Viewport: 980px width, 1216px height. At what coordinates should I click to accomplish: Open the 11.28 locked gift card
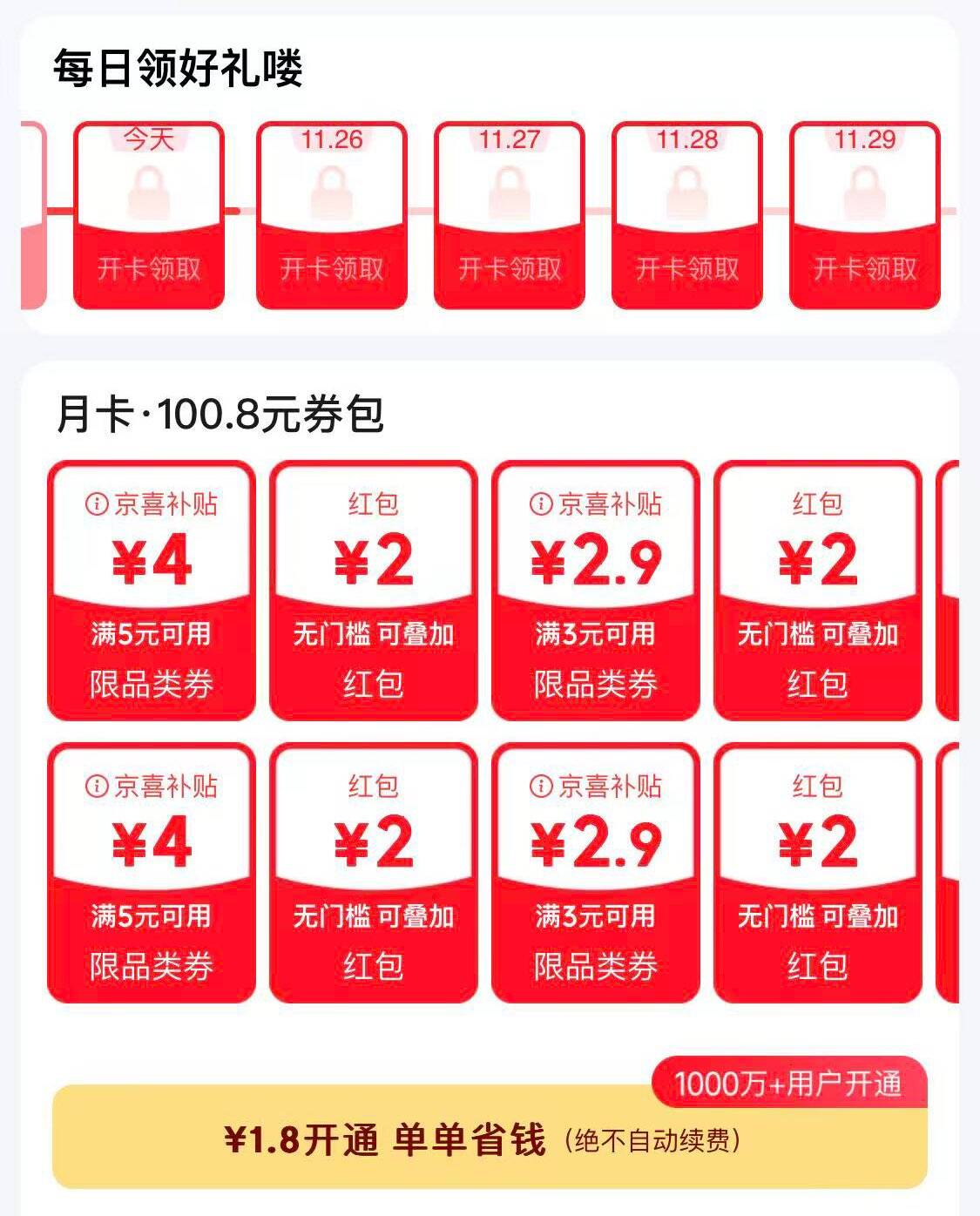point(687,216)
